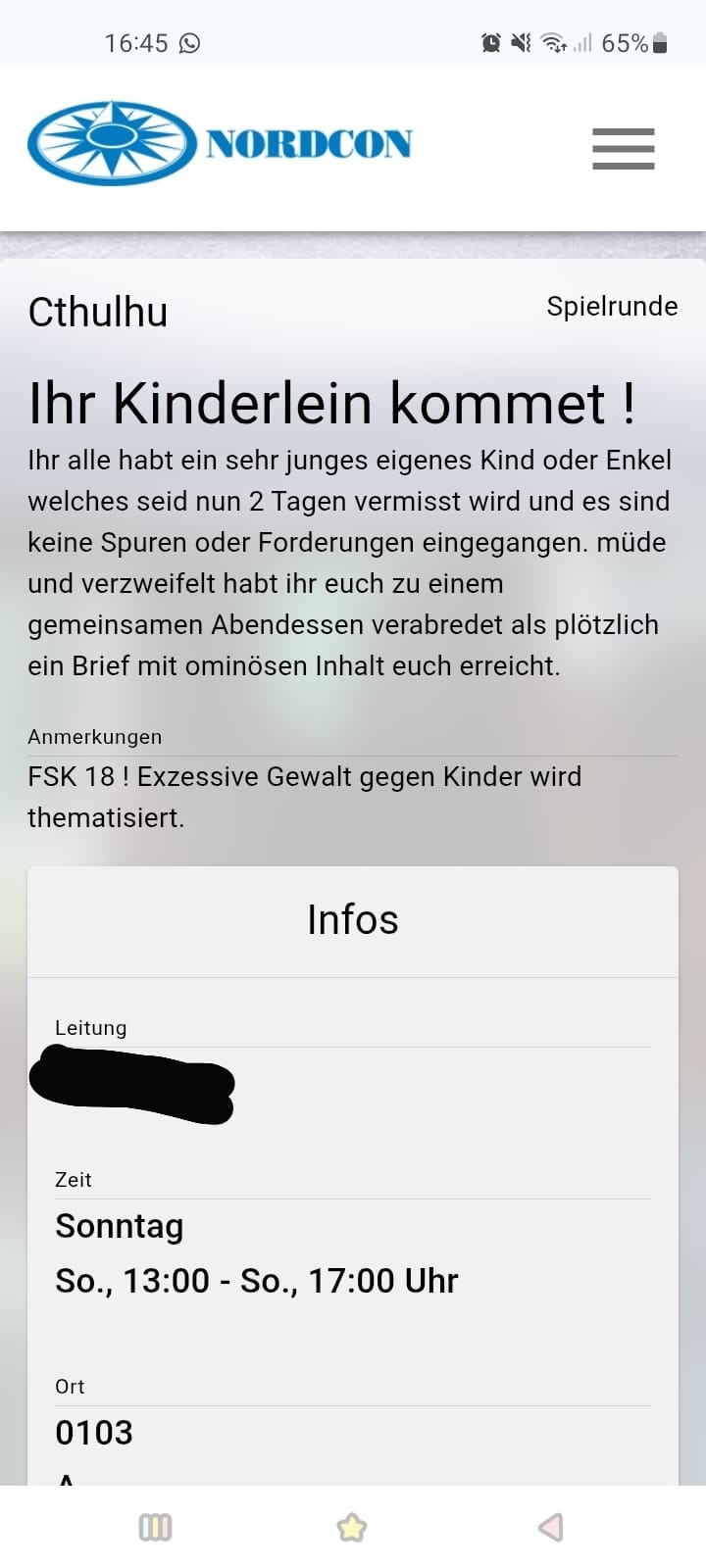
Task: Open the recent apps view
Action: pos(155,1527)
